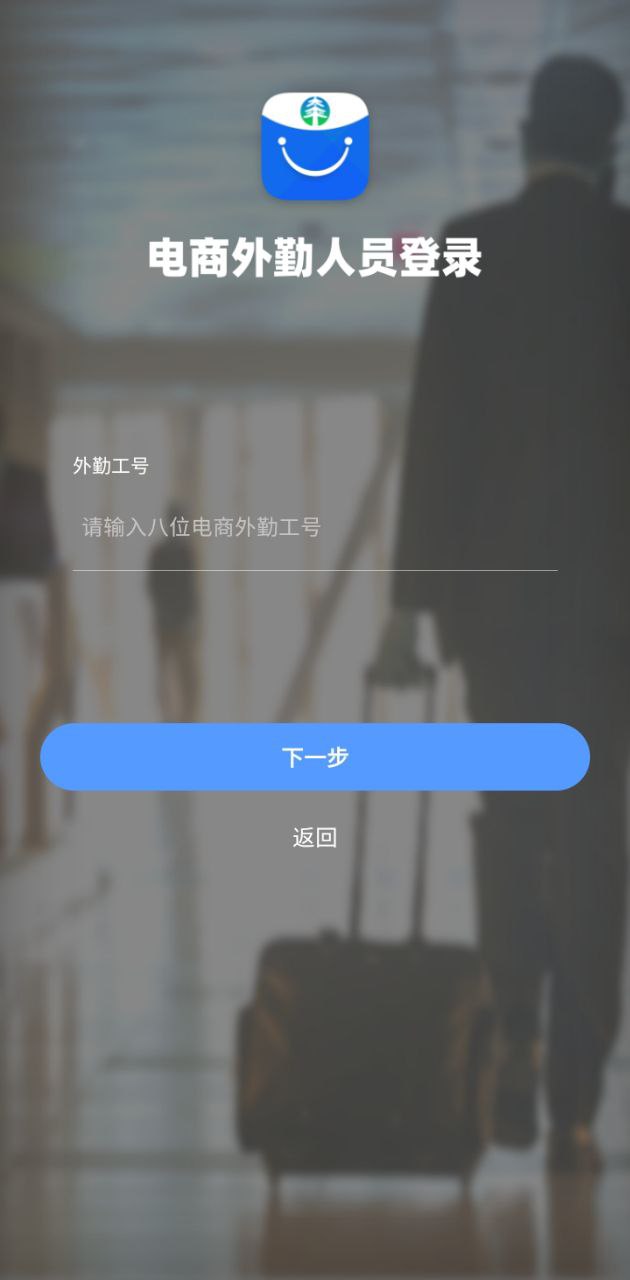Screen dimensions: 630x1280
Task: Tap the blue 下一步 next button
Action: point(314,757)
